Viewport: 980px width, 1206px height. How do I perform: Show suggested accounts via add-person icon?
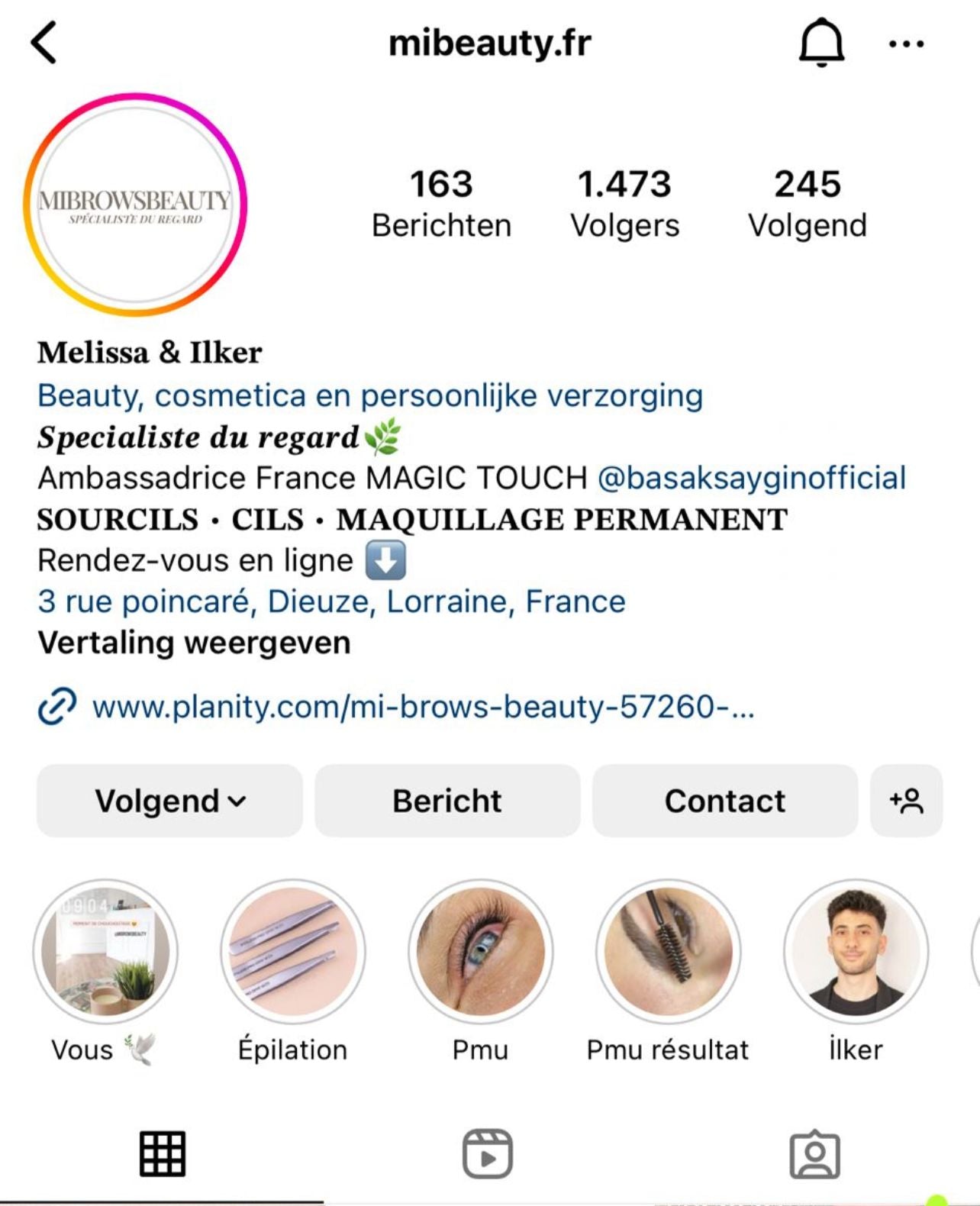click(906, 801)
